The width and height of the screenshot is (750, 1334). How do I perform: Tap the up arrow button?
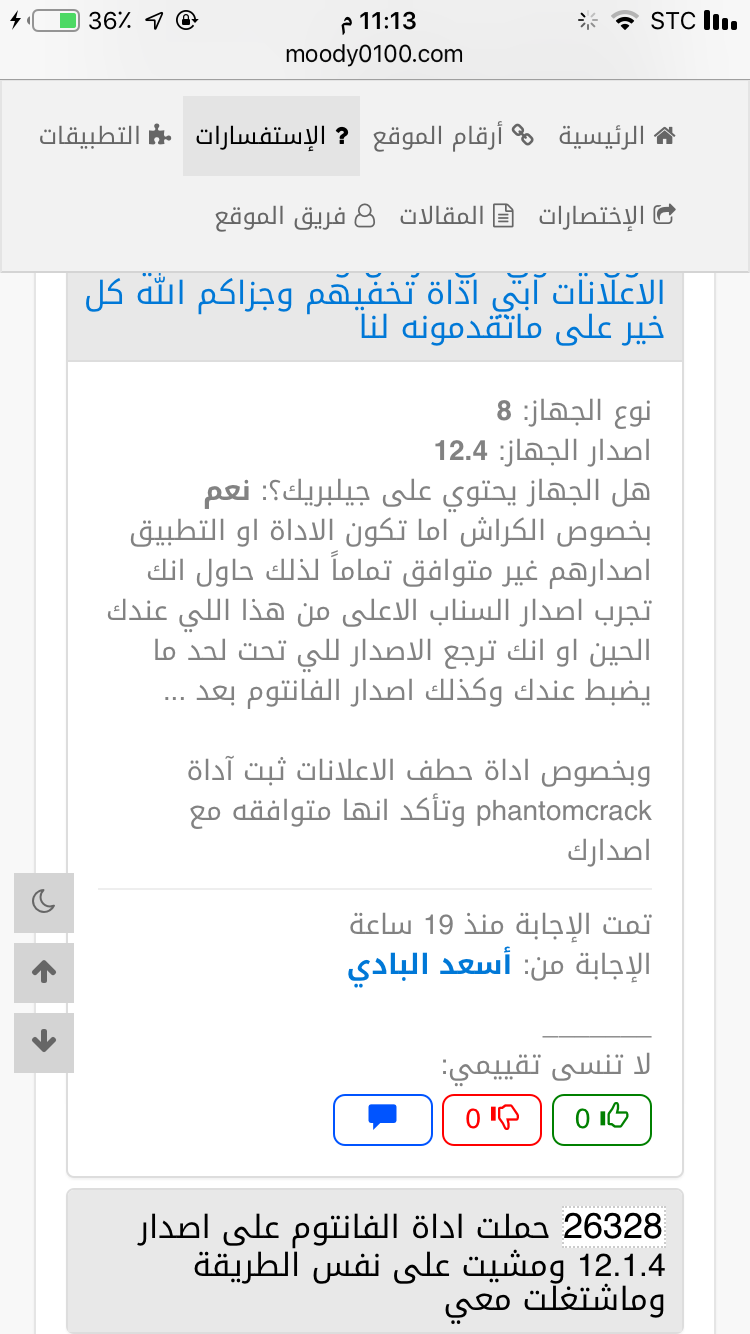[44, 972]
